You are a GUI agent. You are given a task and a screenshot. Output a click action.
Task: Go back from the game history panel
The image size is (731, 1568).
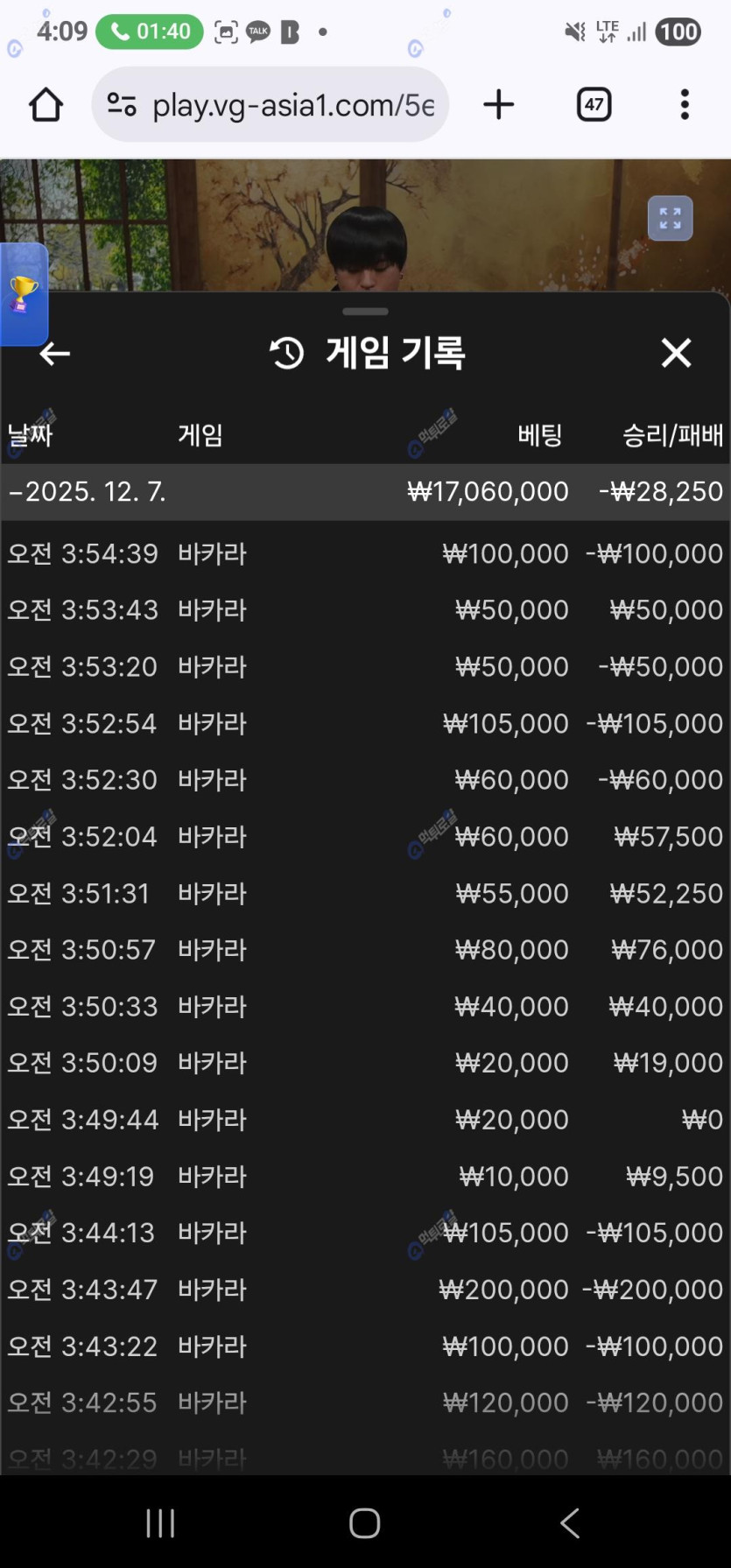point(54,354)
